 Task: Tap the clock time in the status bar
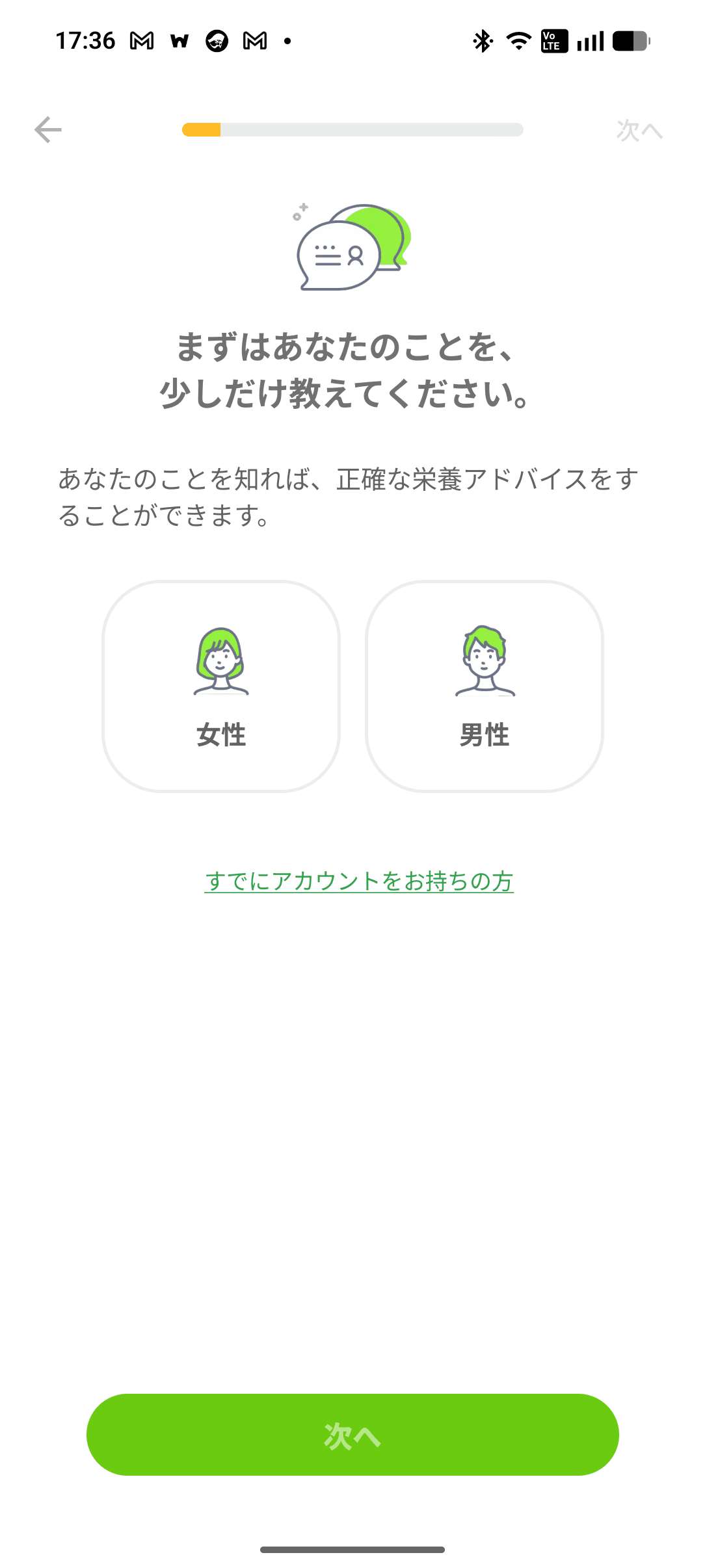click(86, 39)
